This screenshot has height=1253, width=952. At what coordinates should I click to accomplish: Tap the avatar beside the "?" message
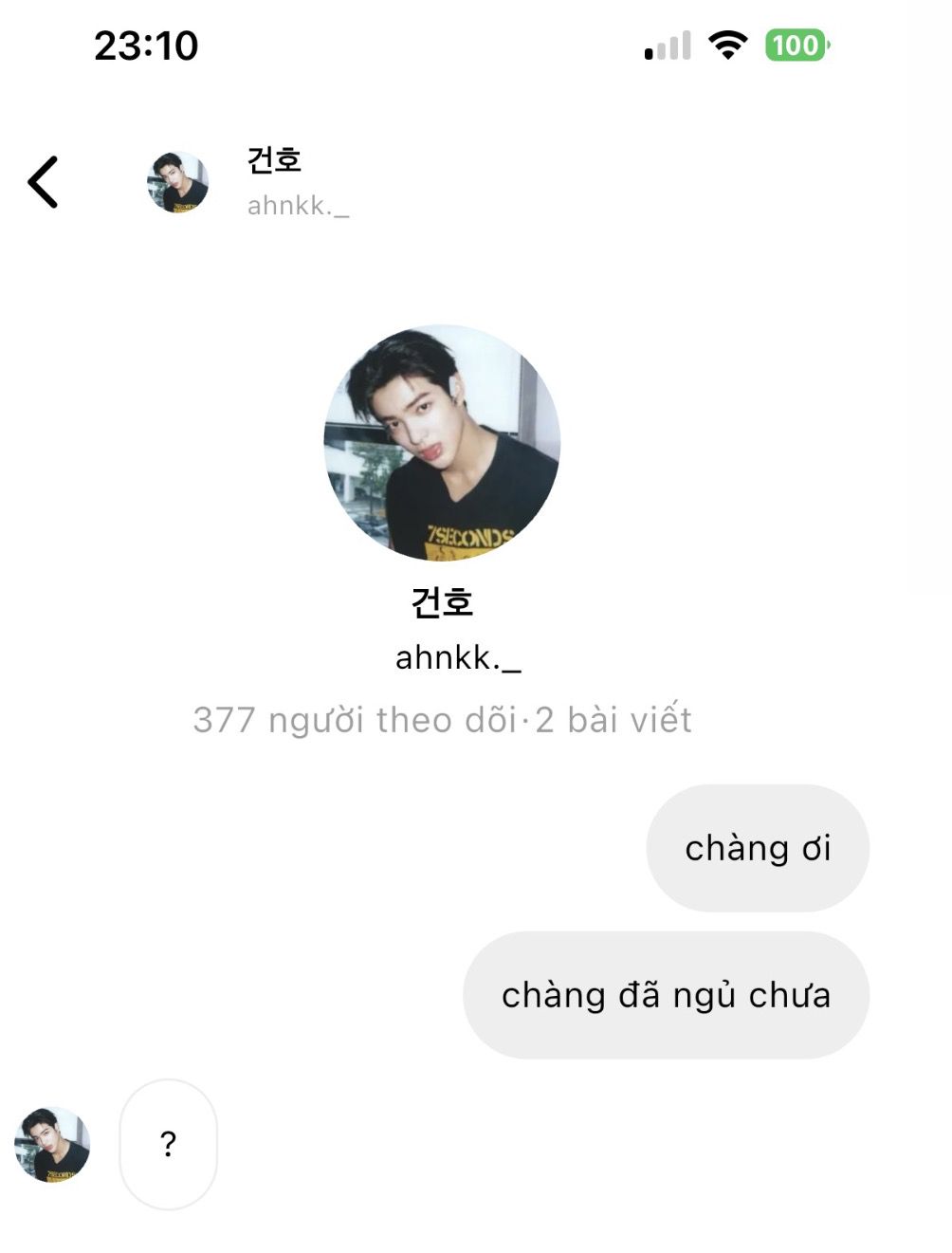52,1144
